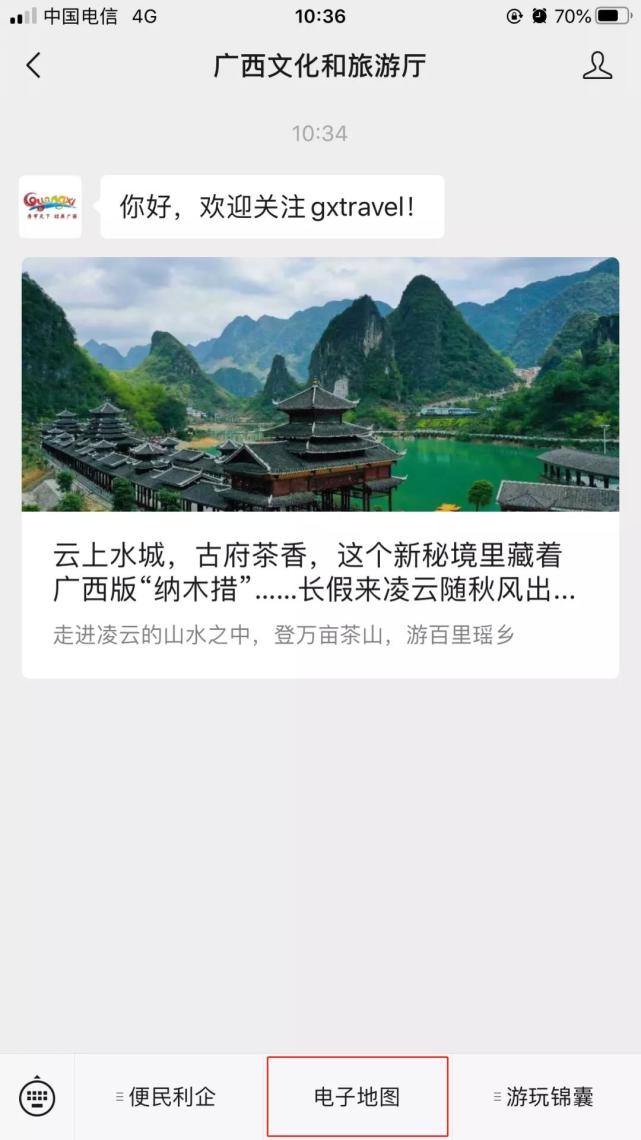Screen dimensions: 641x1140
Task: Tap the 广西文化和旅游厅 account avatar
Action: [50, 206]
